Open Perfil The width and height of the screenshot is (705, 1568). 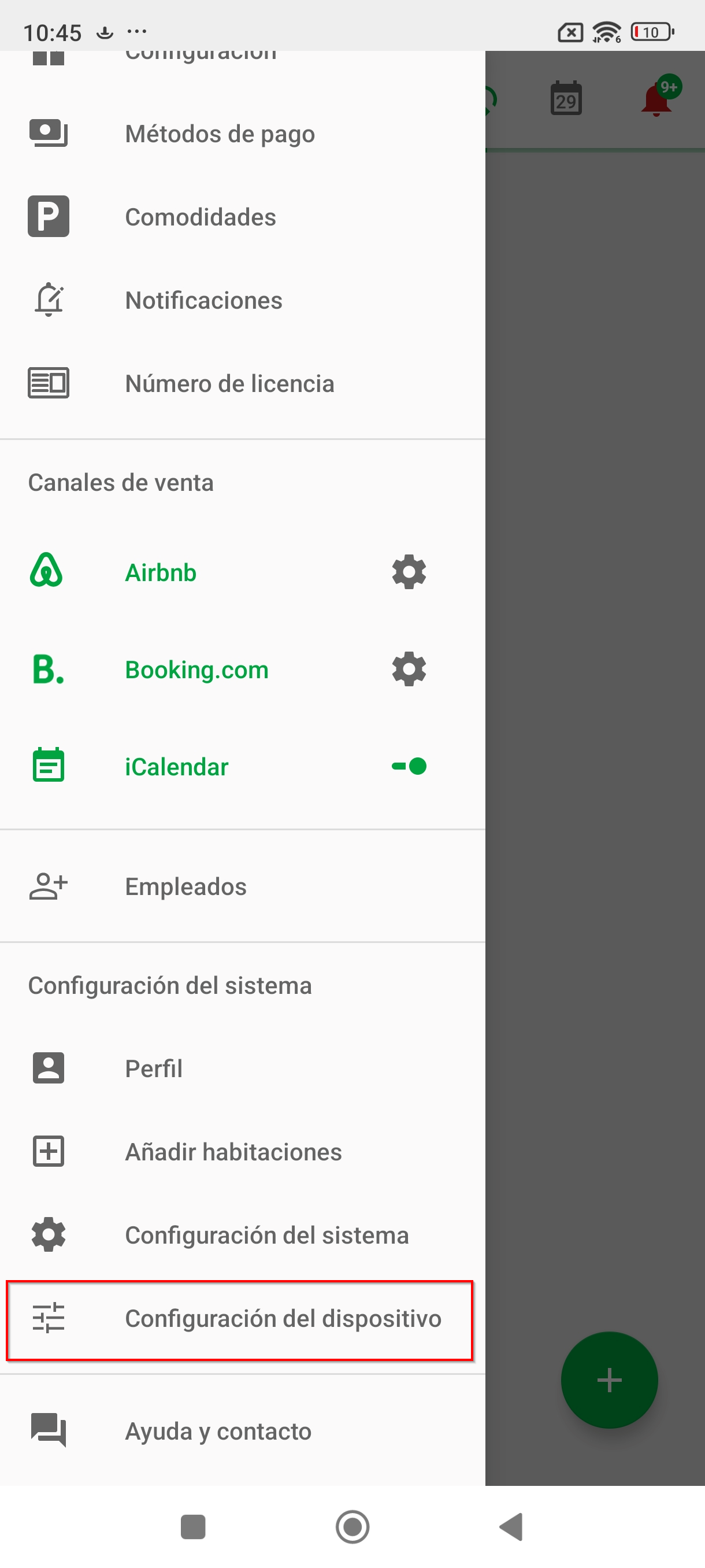click(243, 1069)
